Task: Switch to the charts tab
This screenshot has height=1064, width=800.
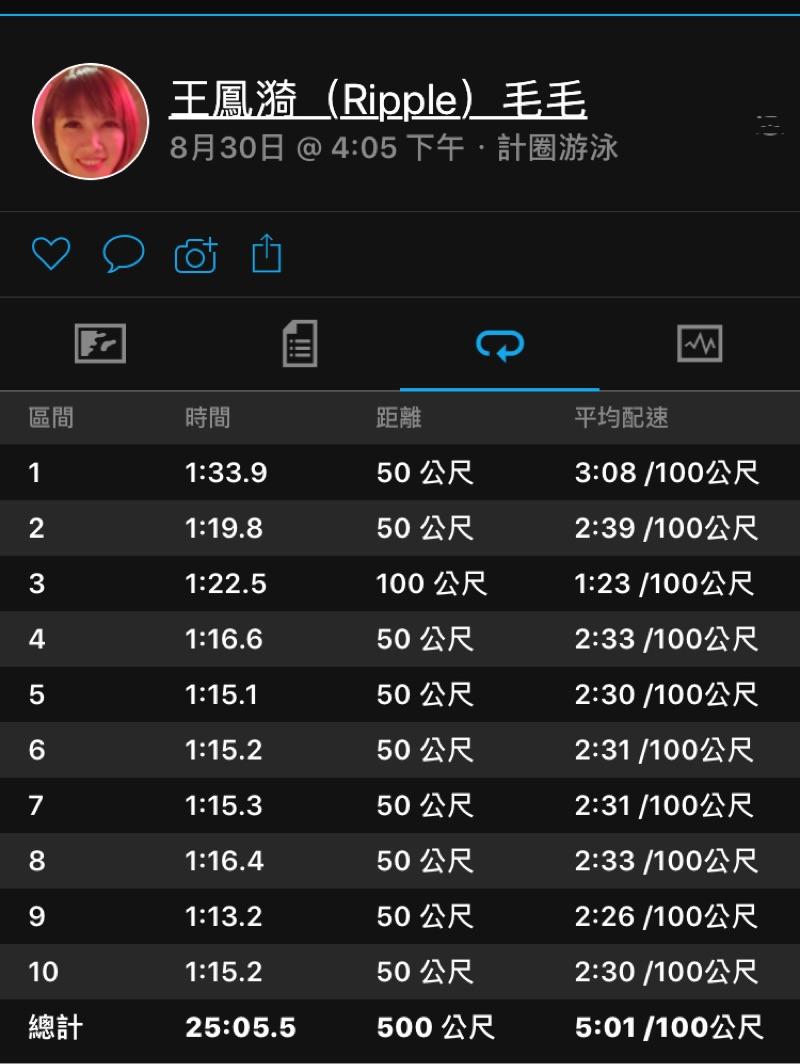Action: pos(699,344)
